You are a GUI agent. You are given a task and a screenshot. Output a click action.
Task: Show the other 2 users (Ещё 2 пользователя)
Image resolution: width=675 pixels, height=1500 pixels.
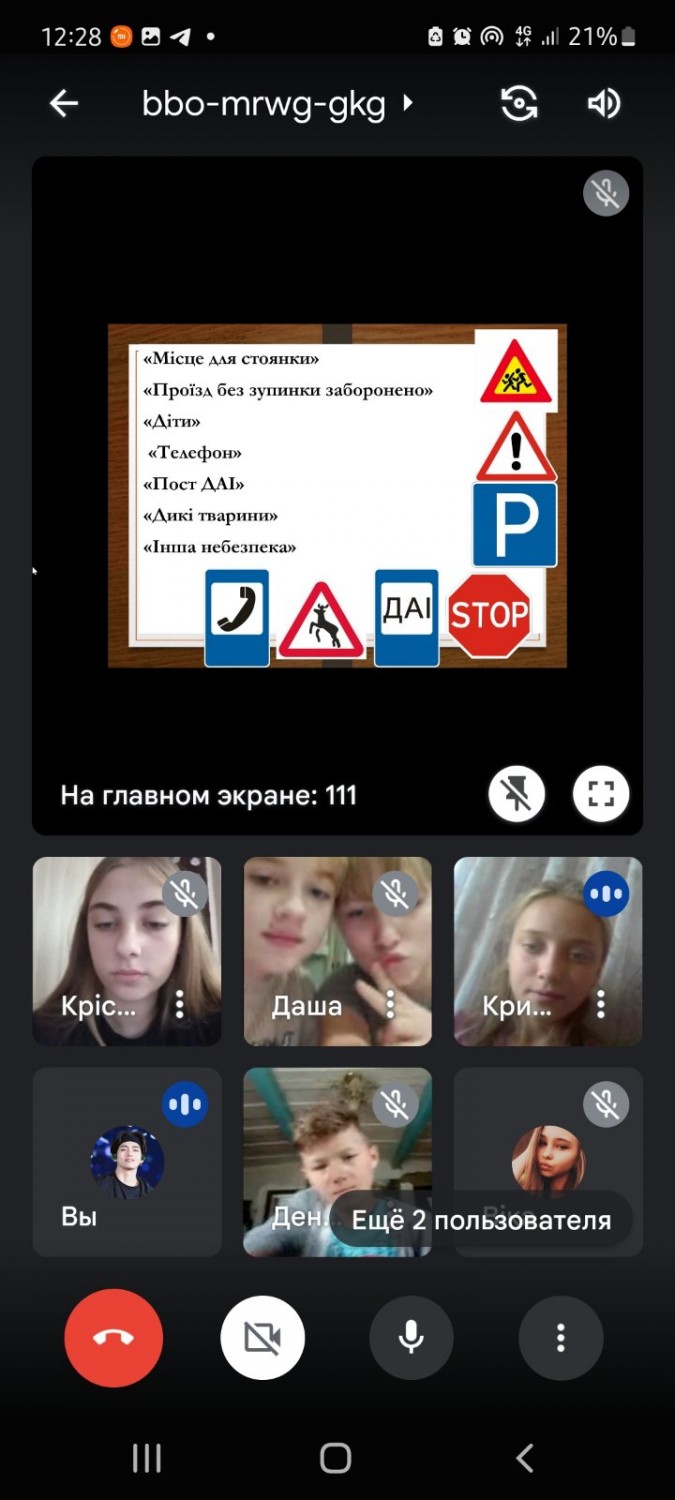(481, 1220)
